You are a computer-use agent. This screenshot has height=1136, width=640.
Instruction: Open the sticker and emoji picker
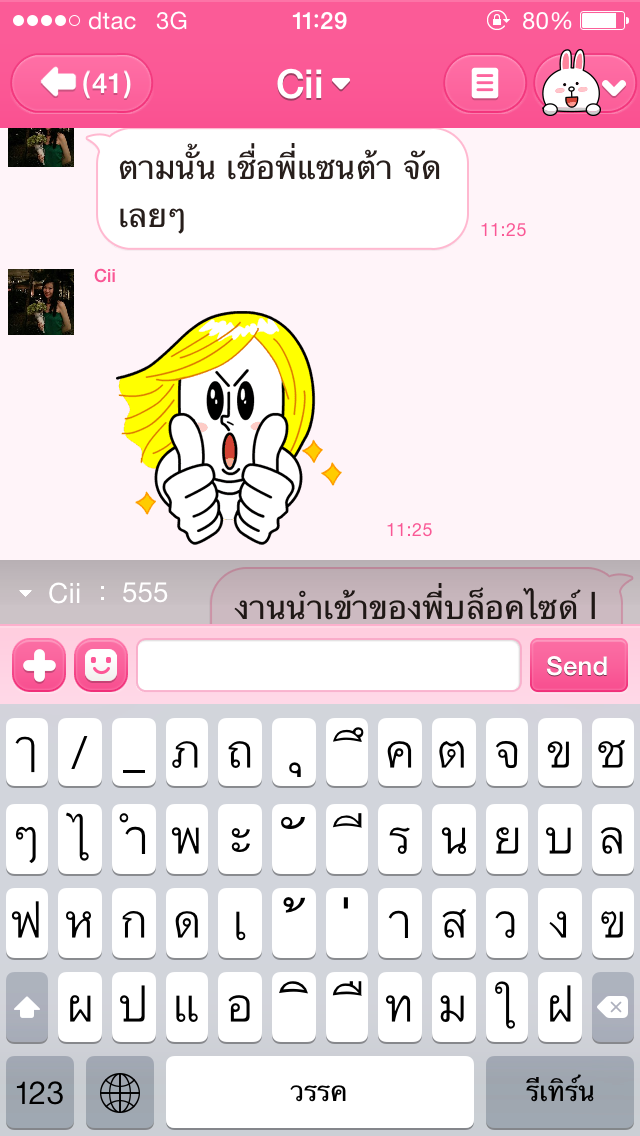(x=101, y=665)
